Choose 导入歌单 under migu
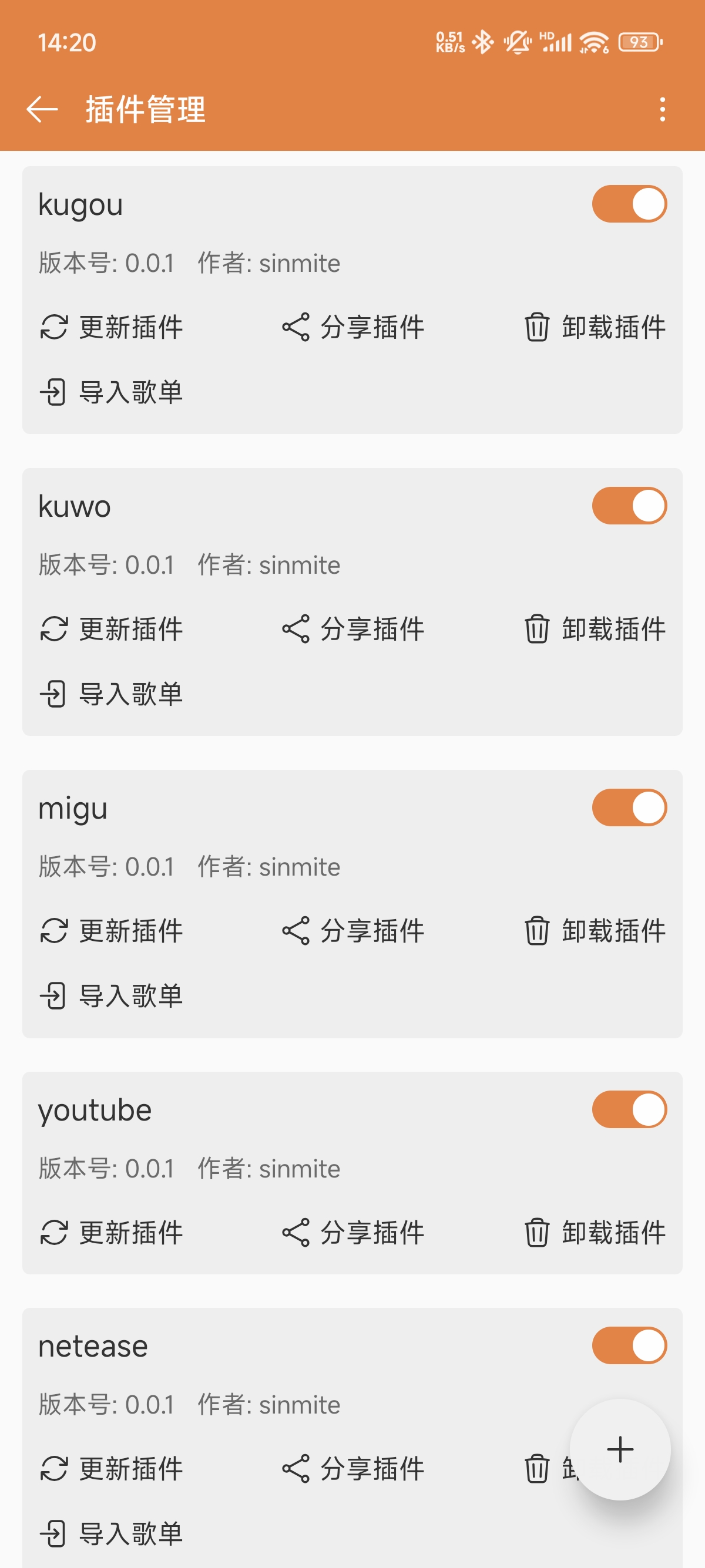Screen dimensions: 705x1568 tap(112, 996)
